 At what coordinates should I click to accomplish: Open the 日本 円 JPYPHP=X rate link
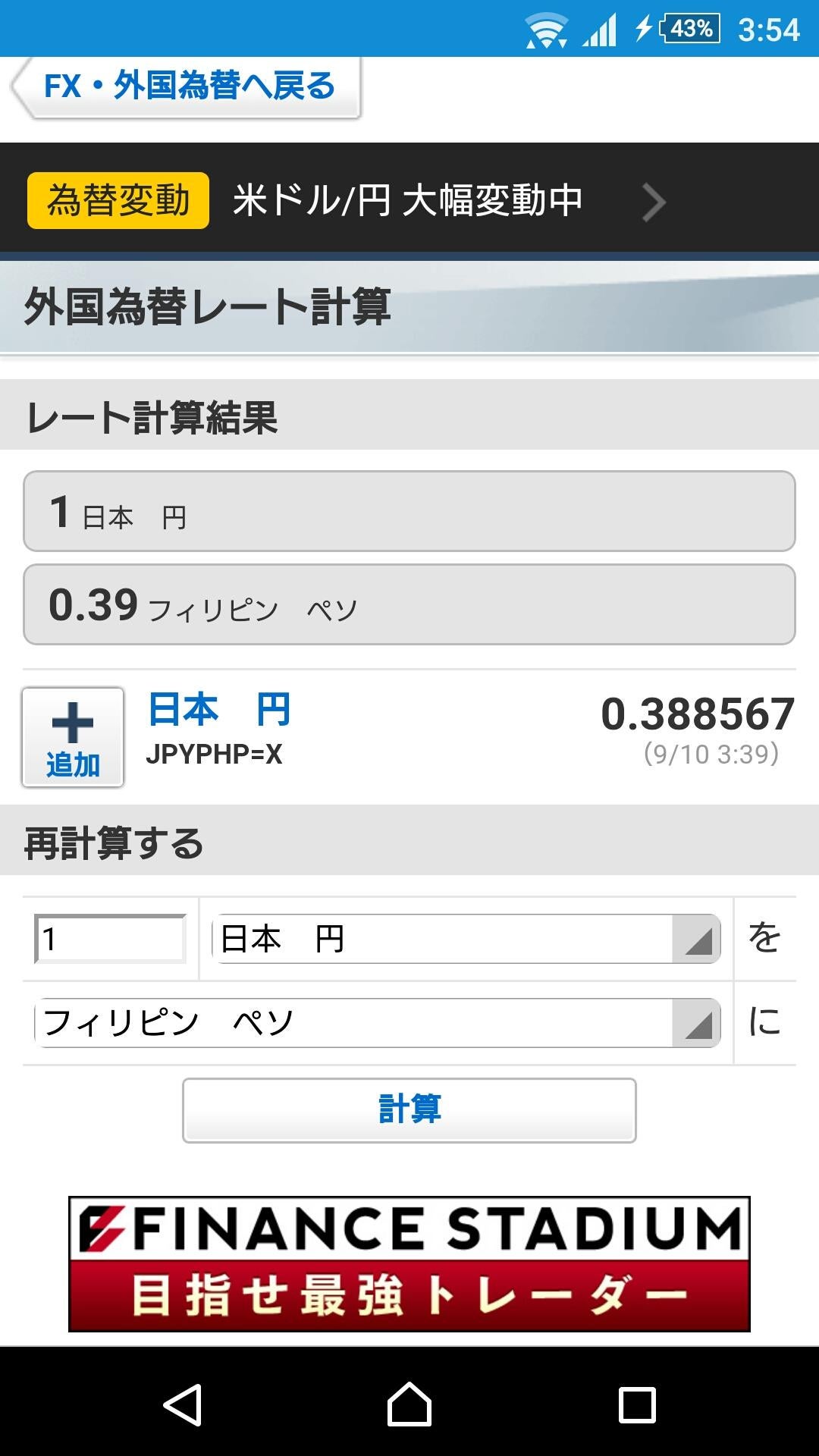click(219, 711)
